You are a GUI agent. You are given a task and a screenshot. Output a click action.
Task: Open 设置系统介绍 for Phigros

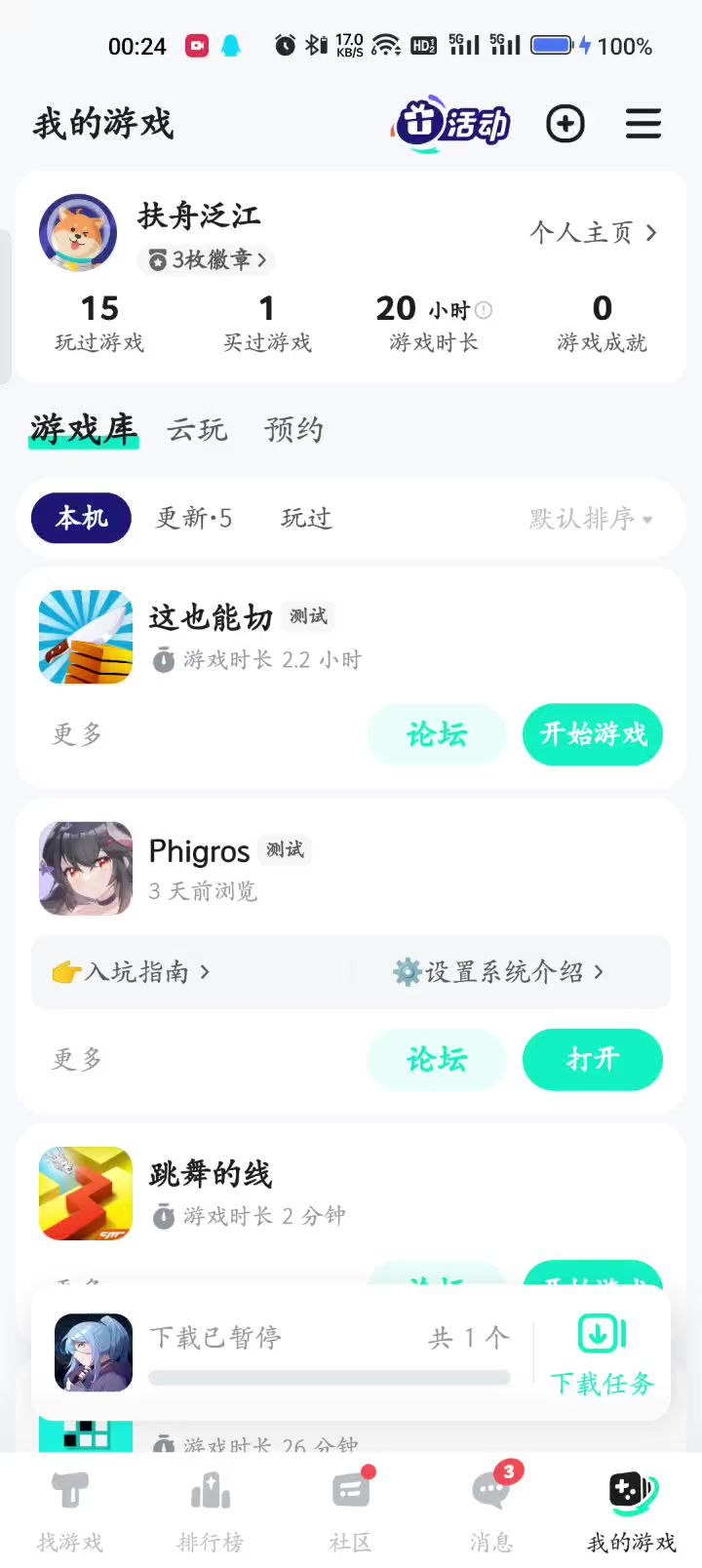pos(498,972)
